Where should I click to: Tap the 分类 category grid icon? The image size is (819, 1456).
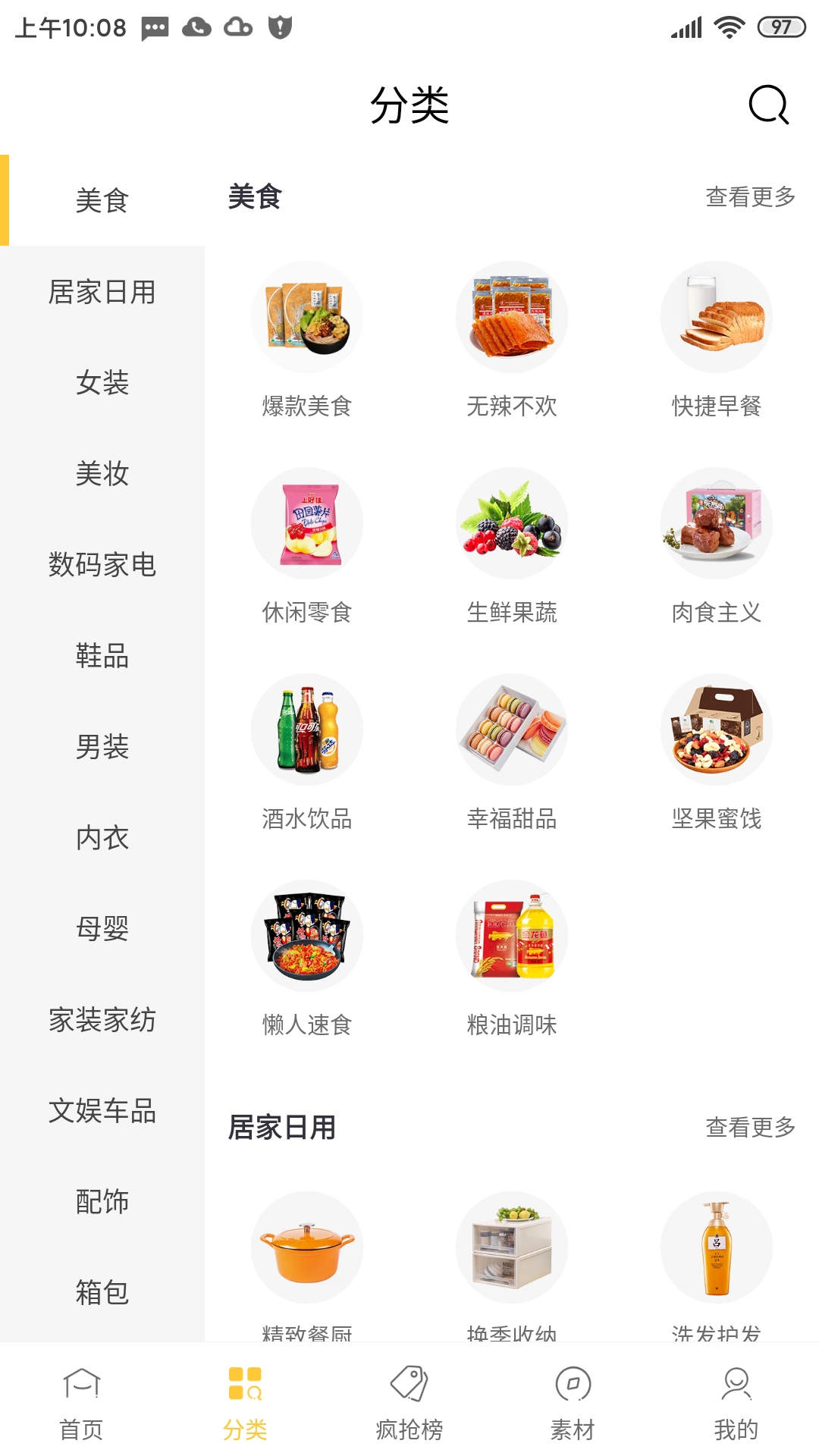tap(245, 1385)
